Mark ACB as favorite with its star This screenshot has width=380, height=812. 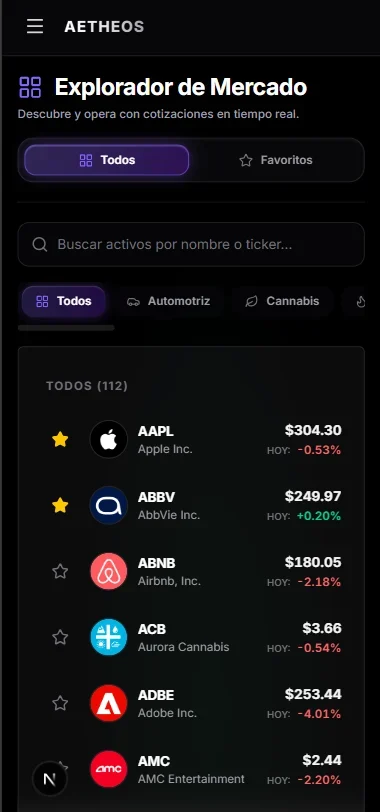pos(60,637)
